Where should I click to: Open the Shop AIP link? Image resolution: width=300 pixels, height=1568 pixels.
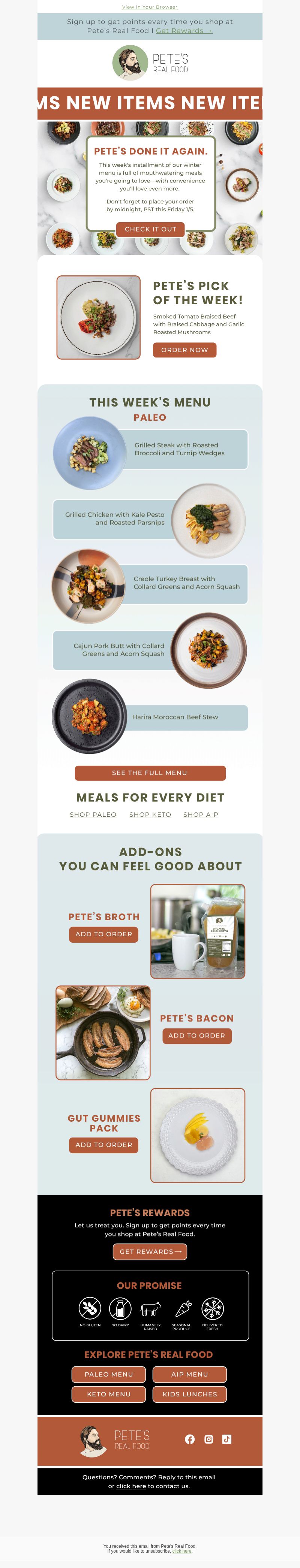201,815
